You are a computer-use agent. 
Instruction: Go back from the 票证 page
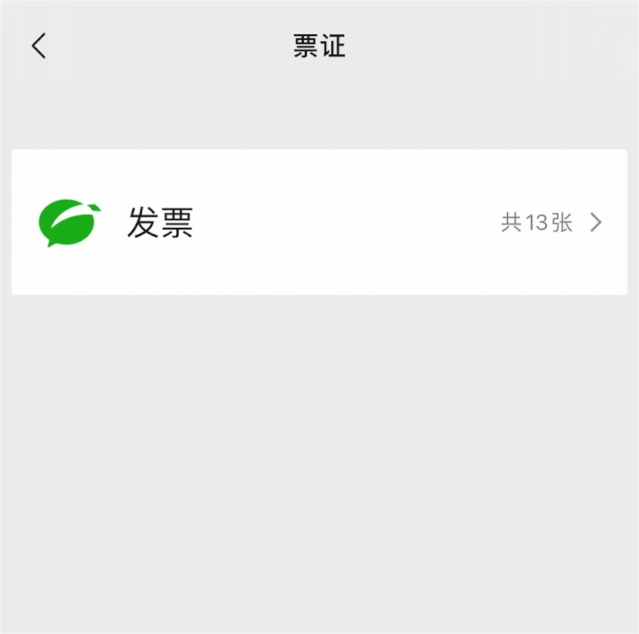pos(39,46)
